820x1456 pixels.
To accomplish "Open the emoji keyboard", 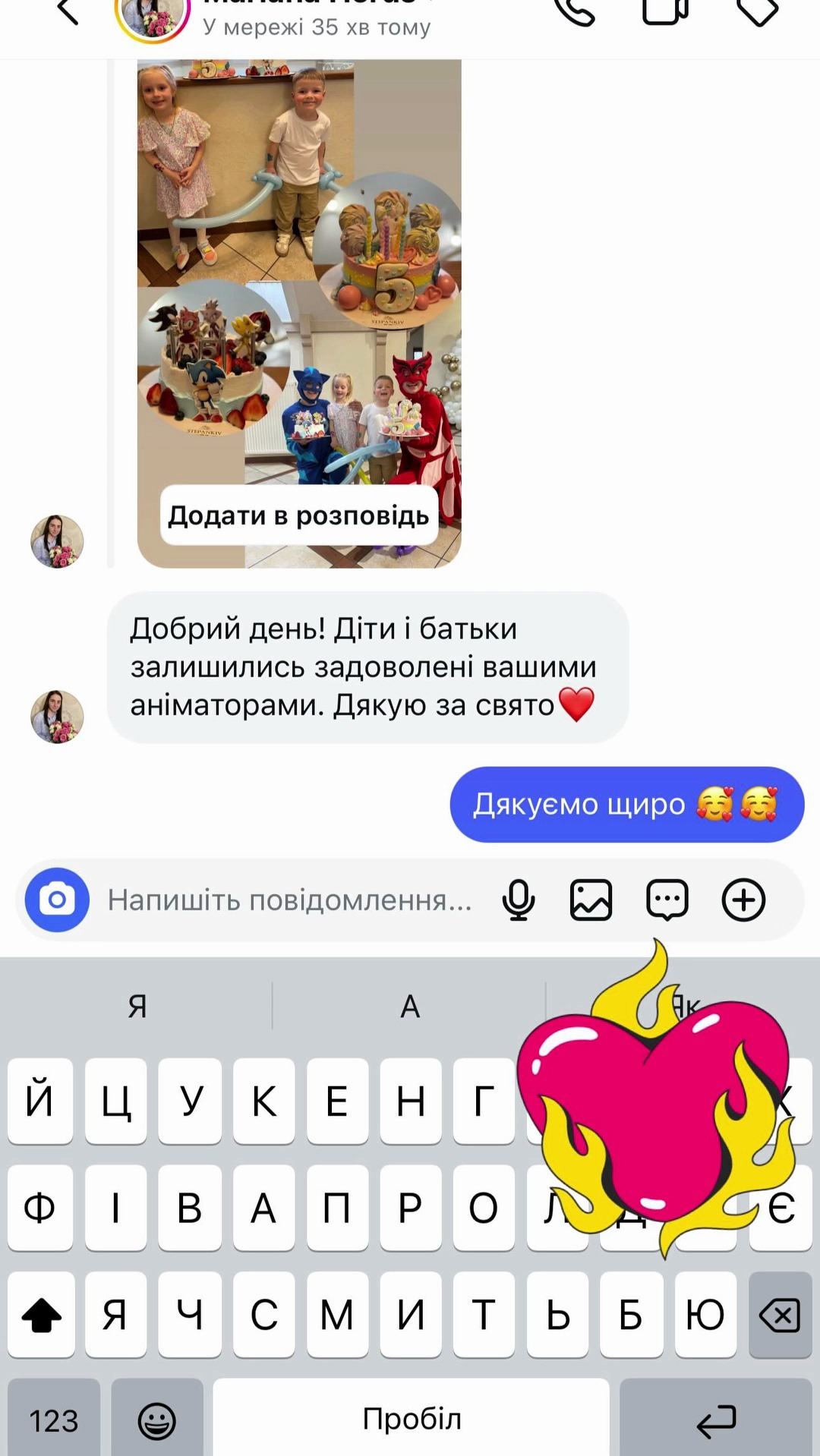I will coord(157,1420).
